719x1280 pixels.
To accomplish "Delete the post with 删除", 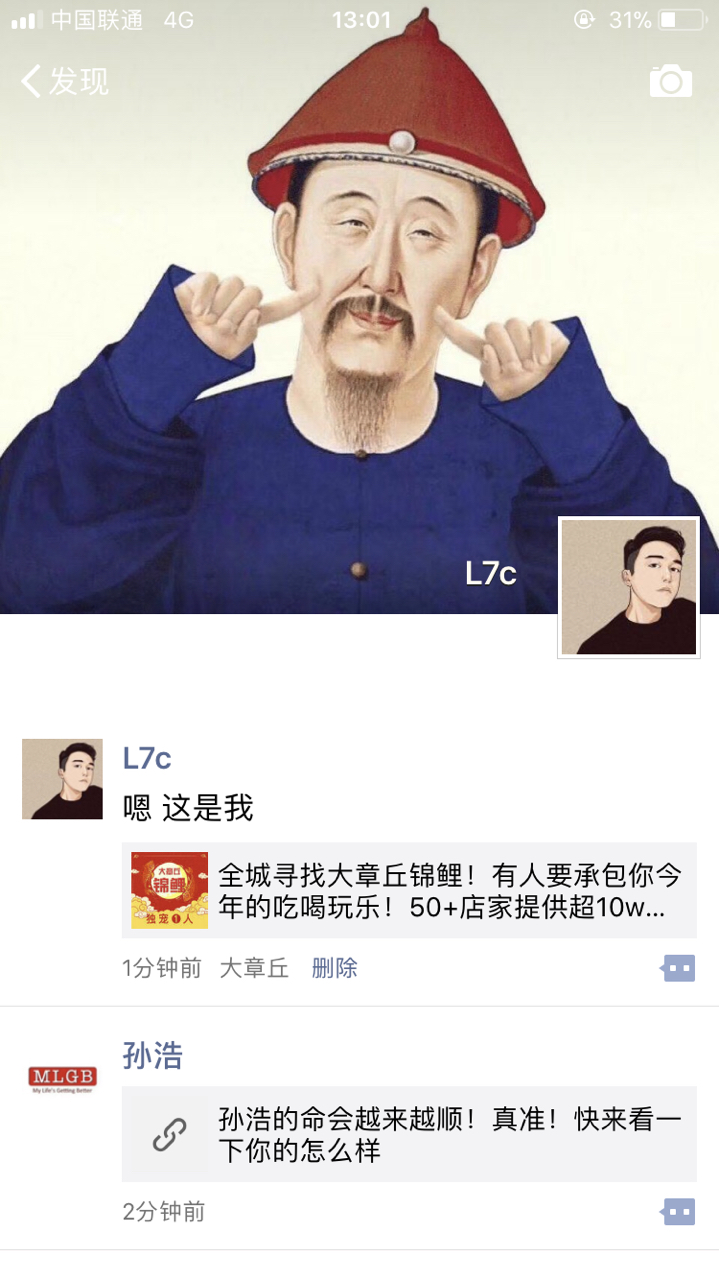I will 334,968.
